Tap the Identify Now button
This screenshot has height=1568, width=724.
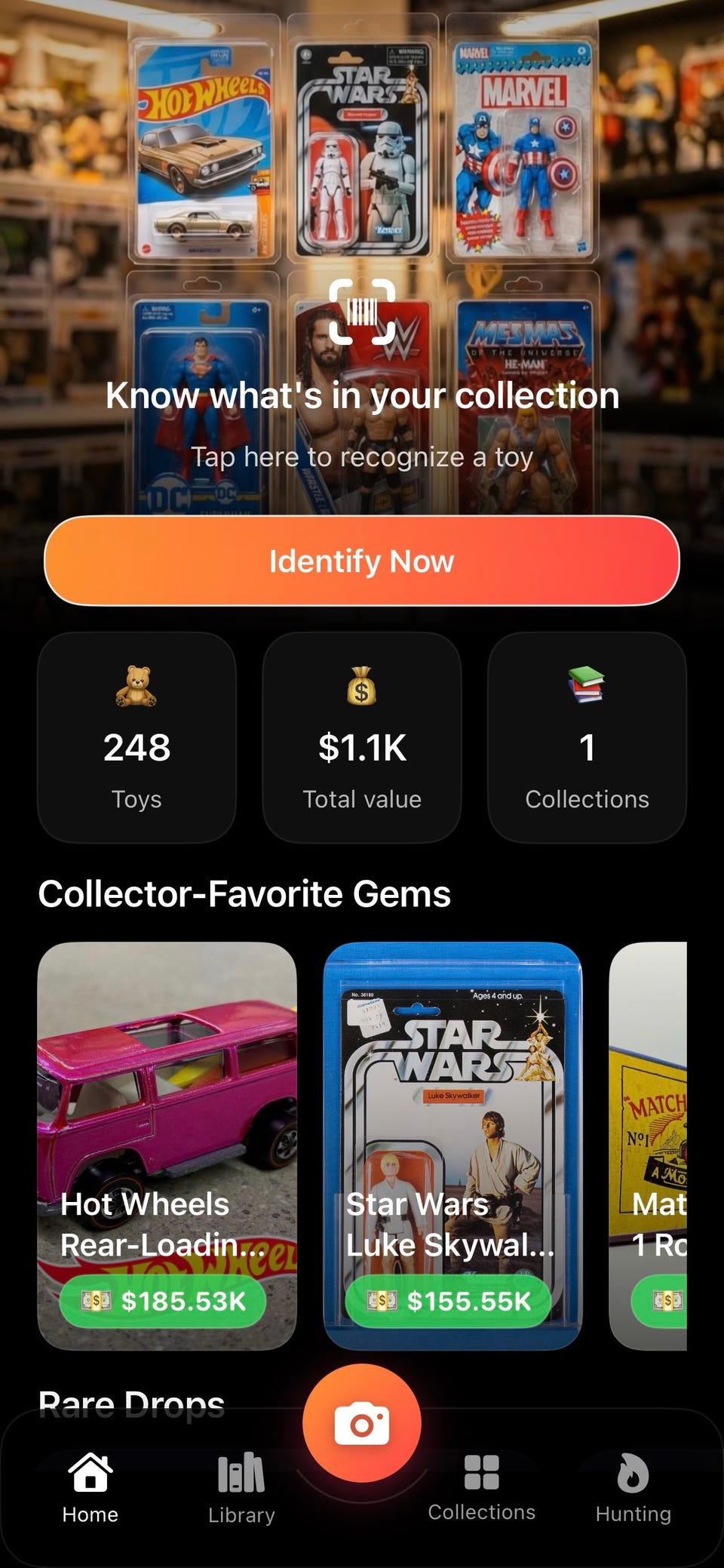click(x=362, y=561)
